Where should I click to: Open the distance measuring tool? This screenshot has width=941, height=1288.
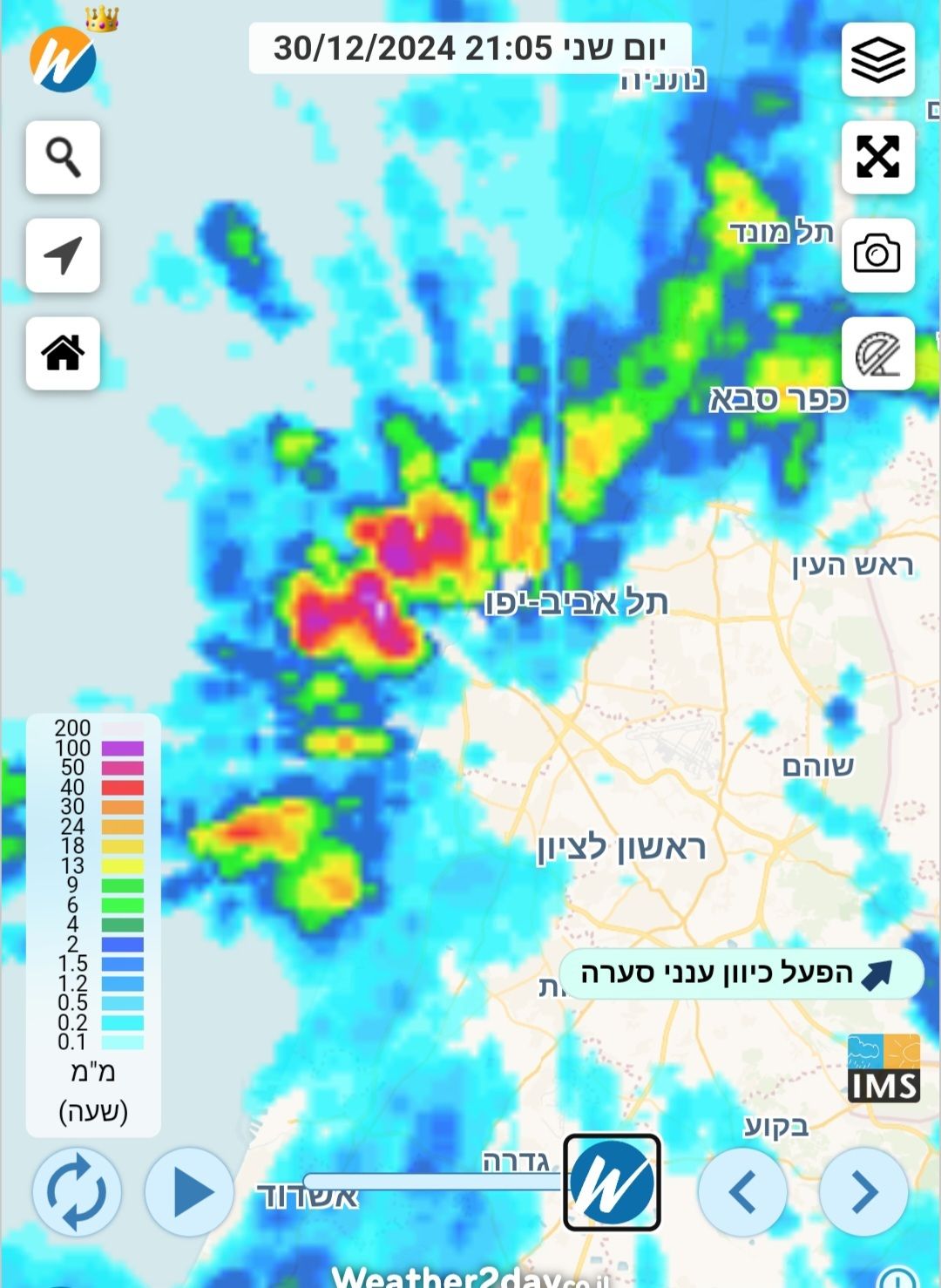pos(877,353)
